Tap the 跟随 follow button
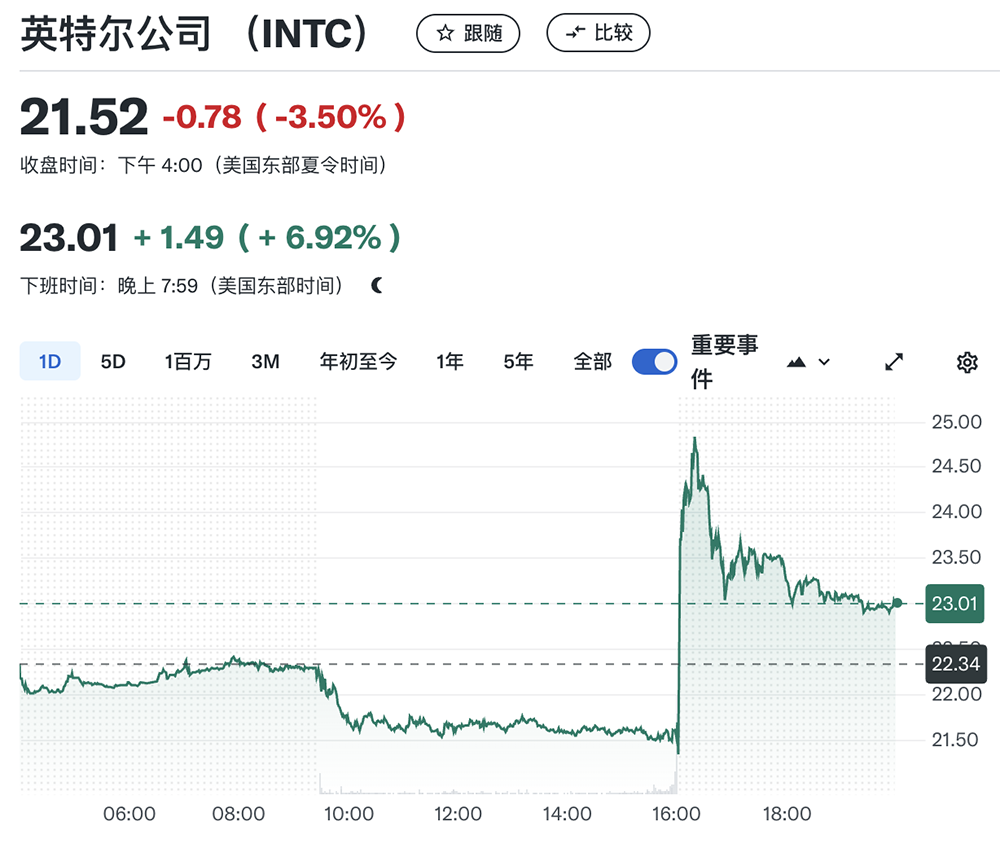 [468, 33]
